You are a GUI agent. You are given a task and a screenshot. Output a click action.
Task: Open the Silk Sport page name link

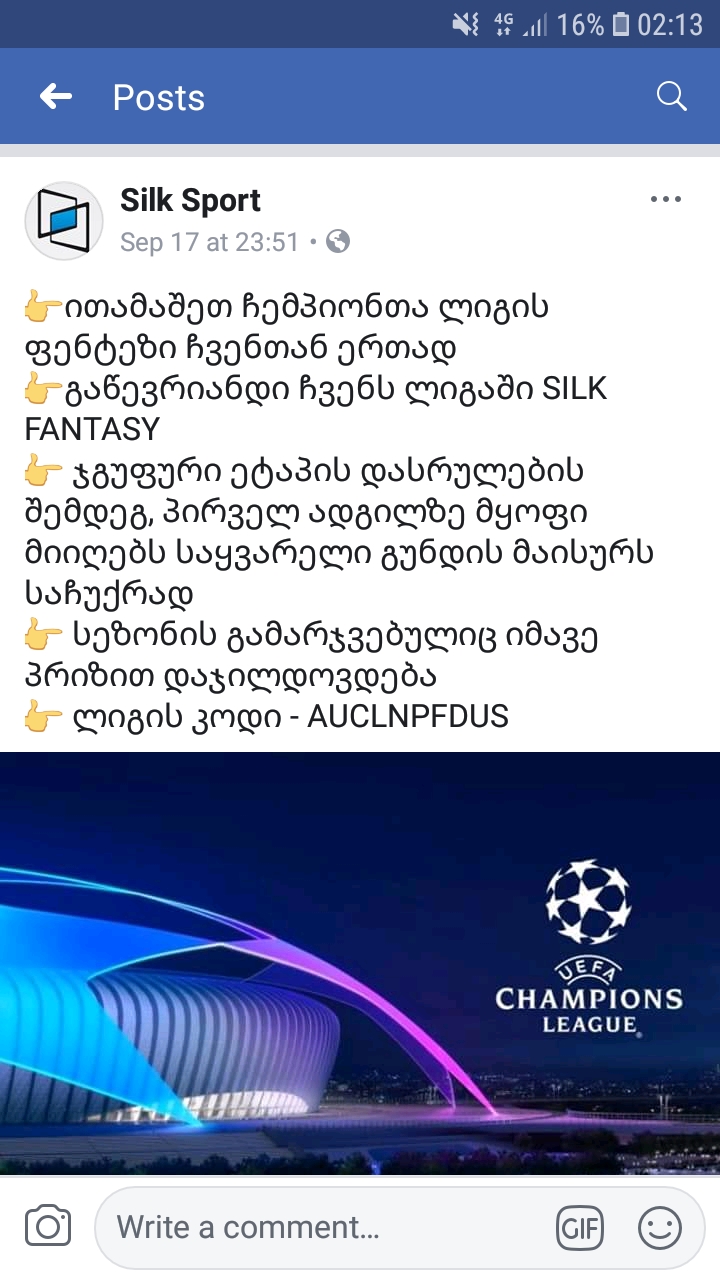[190, 201]
